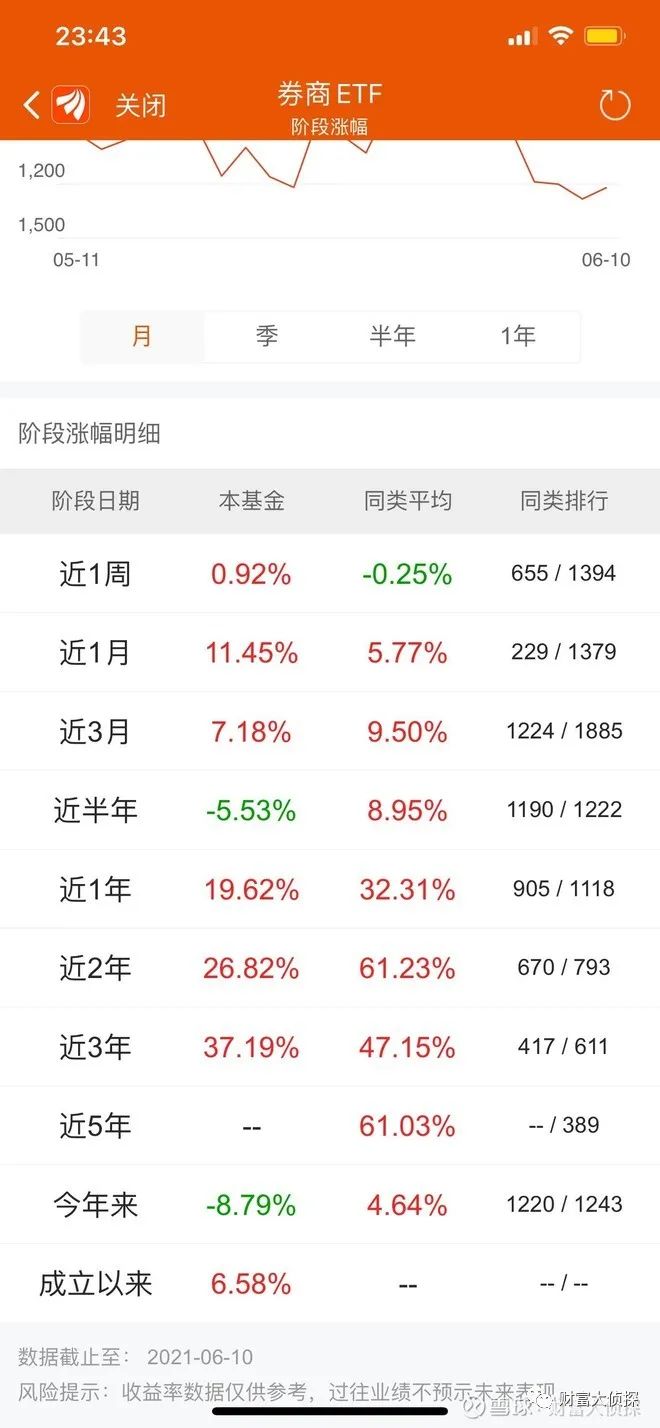Go back using the arrow
The width and height of the screenshot is (660, 1428).
pos(32,104)
